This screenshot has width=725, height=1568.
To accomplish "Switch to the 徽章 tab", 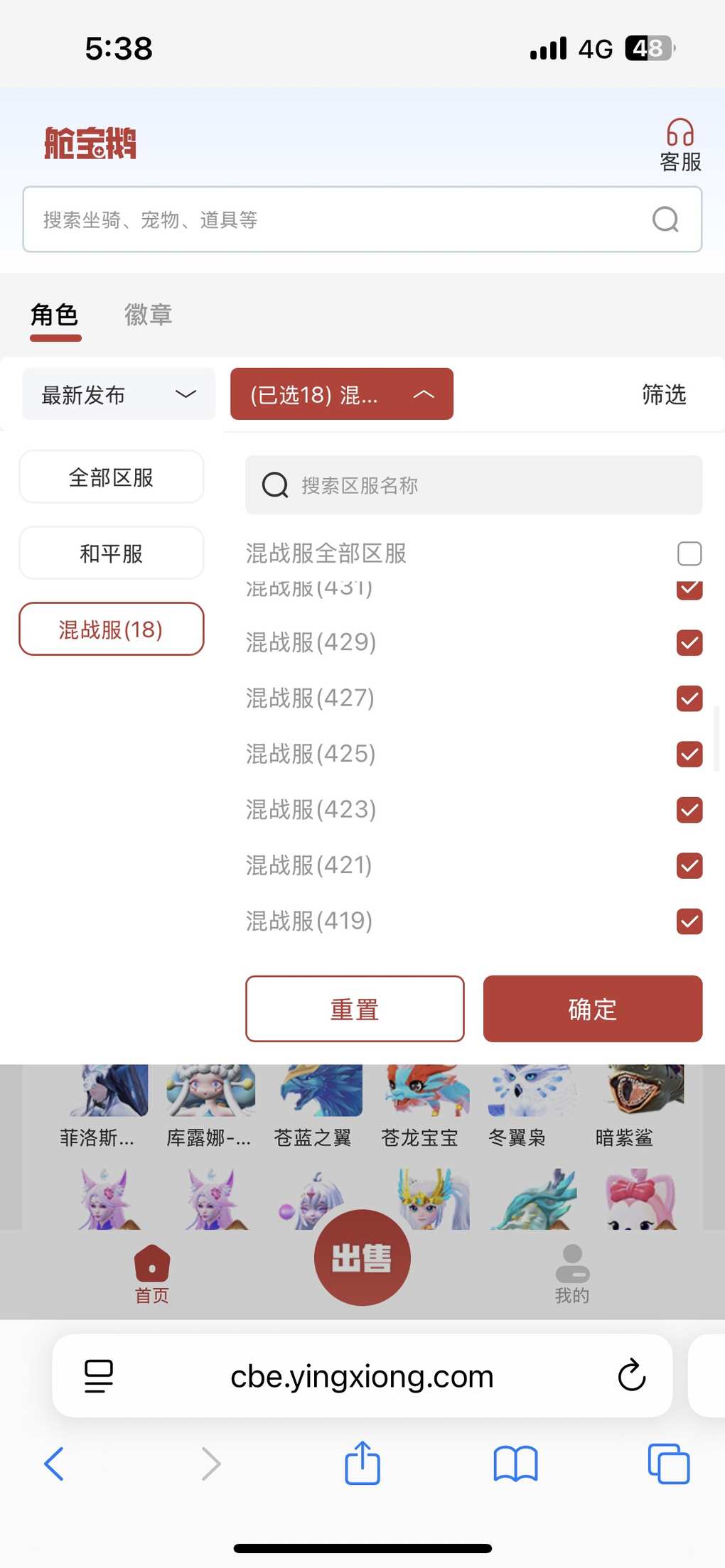I will coord(148,315).
